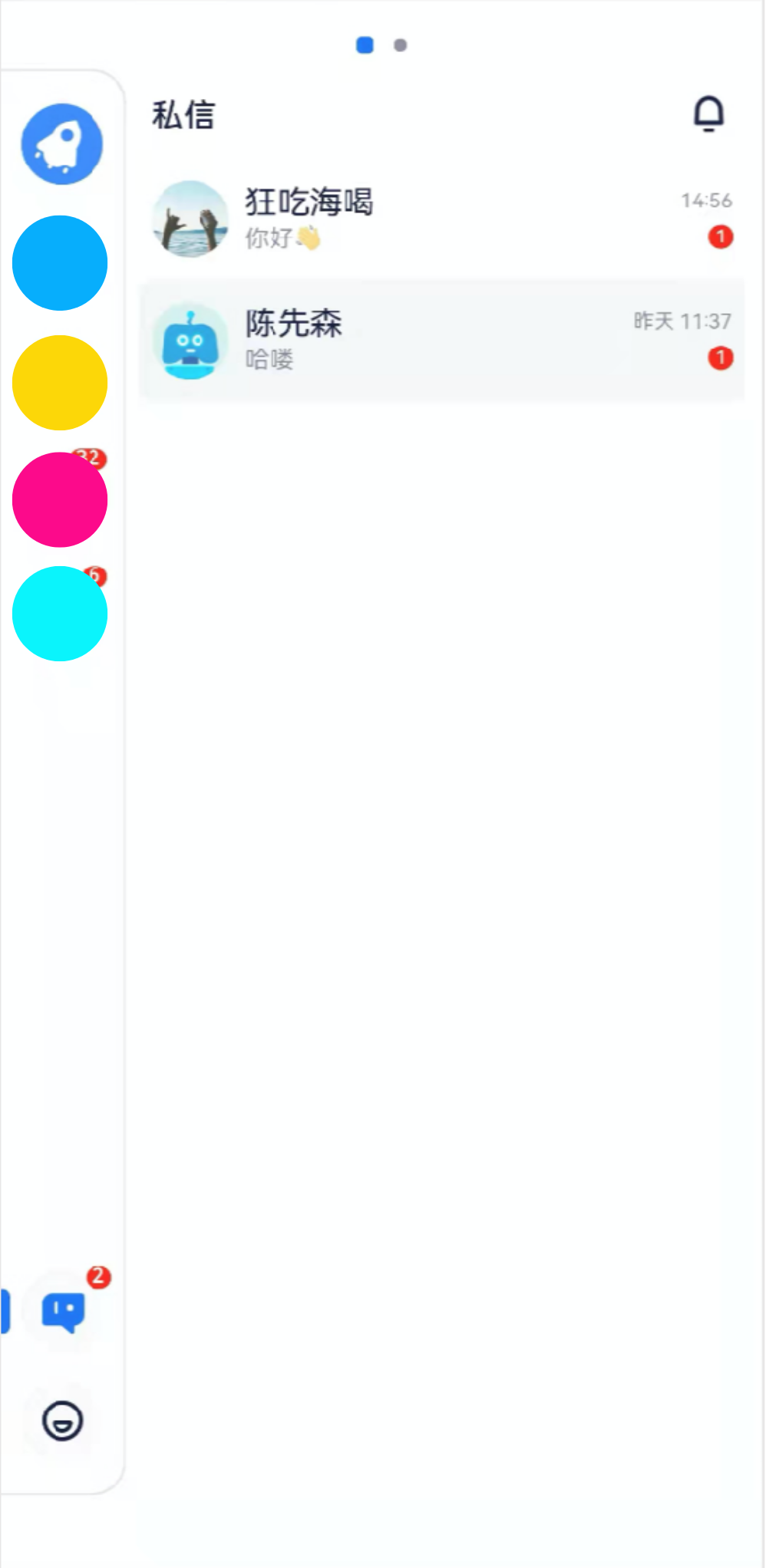The image size is (766, 1568).
Task: Select the yellow circle server
Action: [60, 383]
